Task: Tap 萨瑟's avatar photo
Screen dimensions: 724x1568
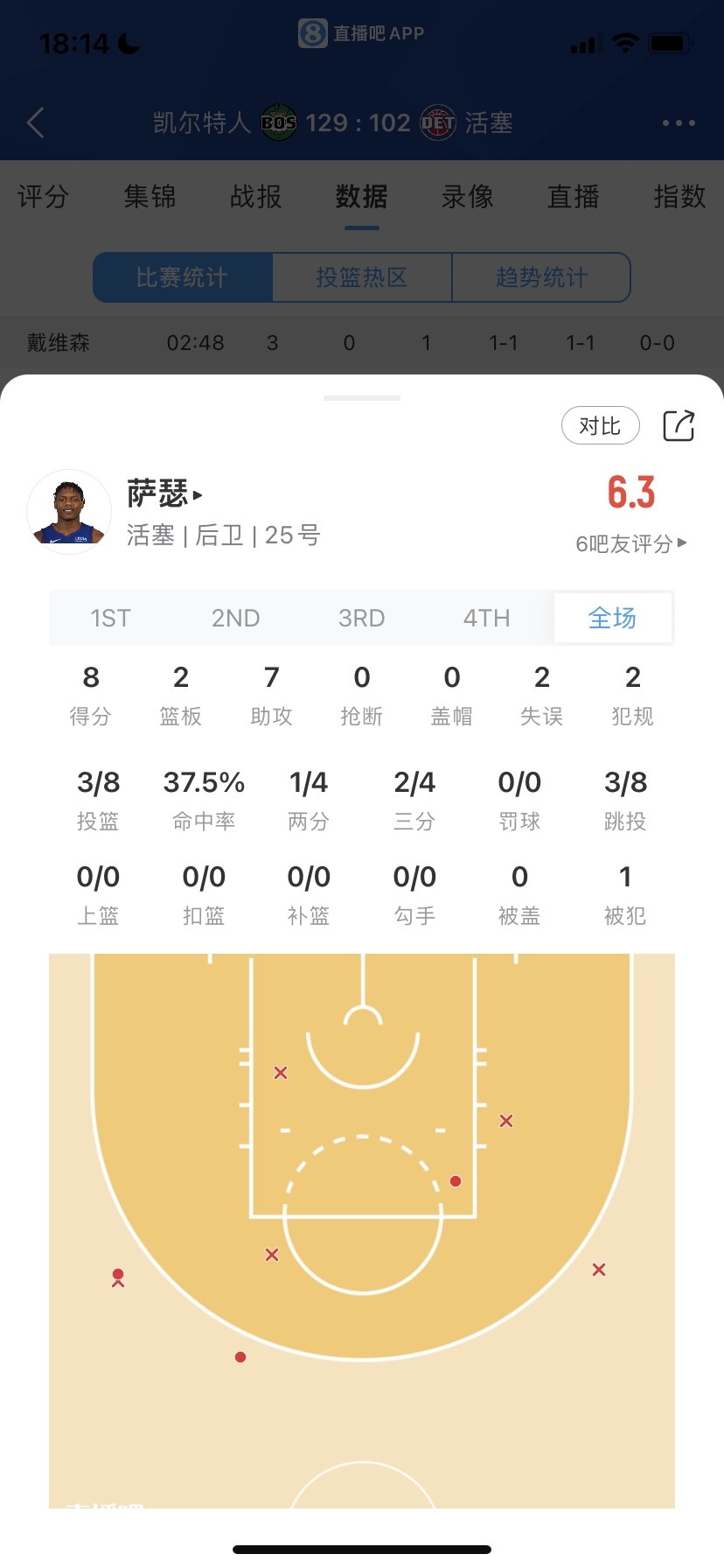Action: (x=69, y=512)
